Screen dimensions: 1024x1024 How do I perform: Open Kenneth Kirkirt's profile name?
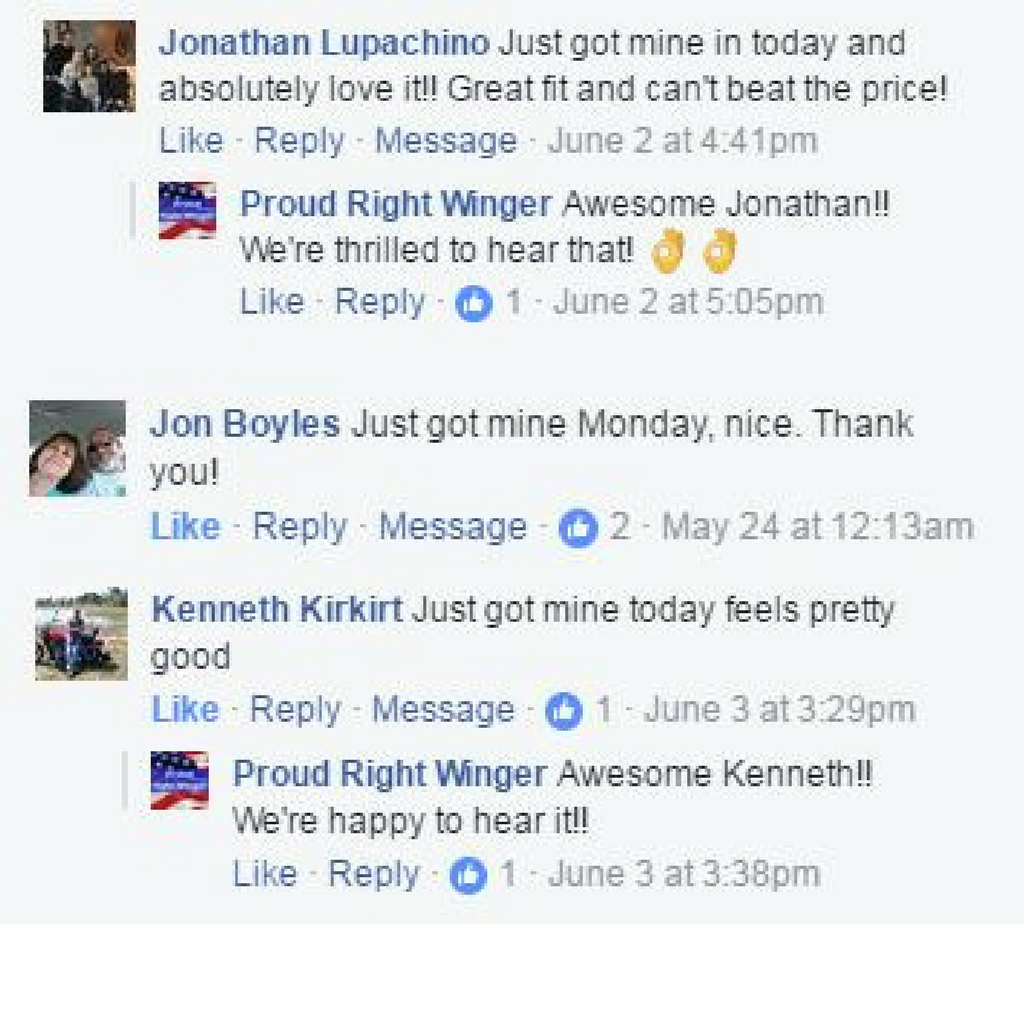[276, 609]
